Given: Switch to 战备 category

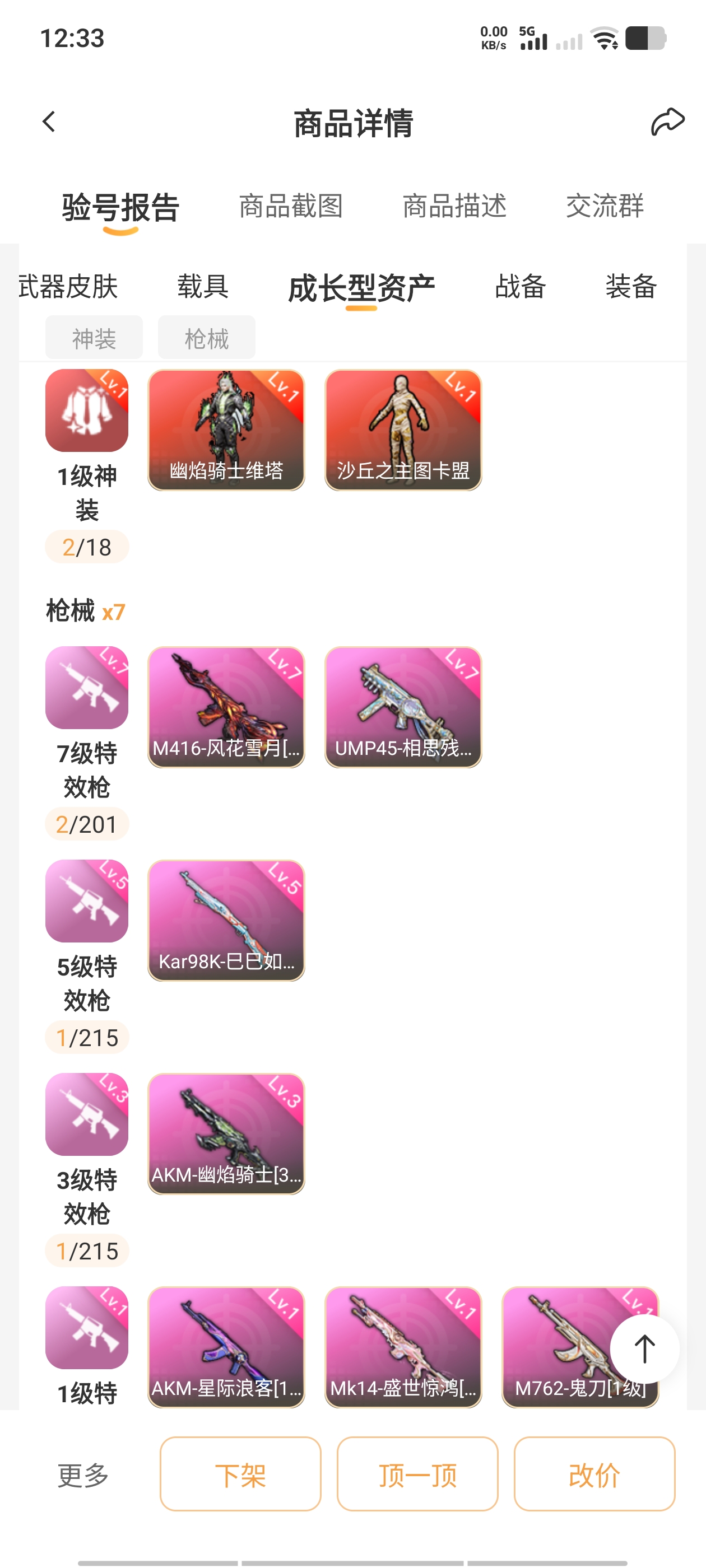Looking at the screenshot, I should click(520, 286).
